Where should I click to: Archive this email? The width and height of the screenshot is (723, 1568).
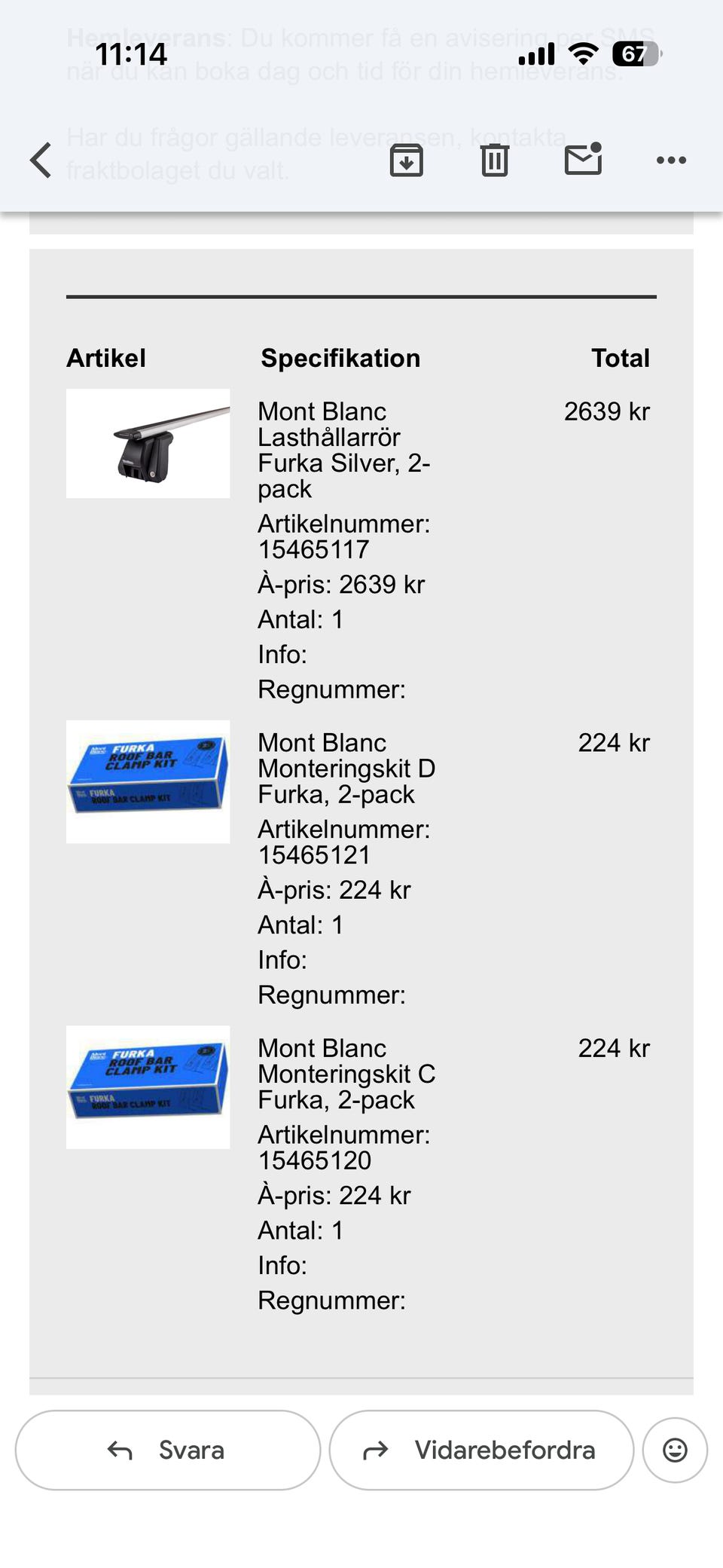point(406,160)
